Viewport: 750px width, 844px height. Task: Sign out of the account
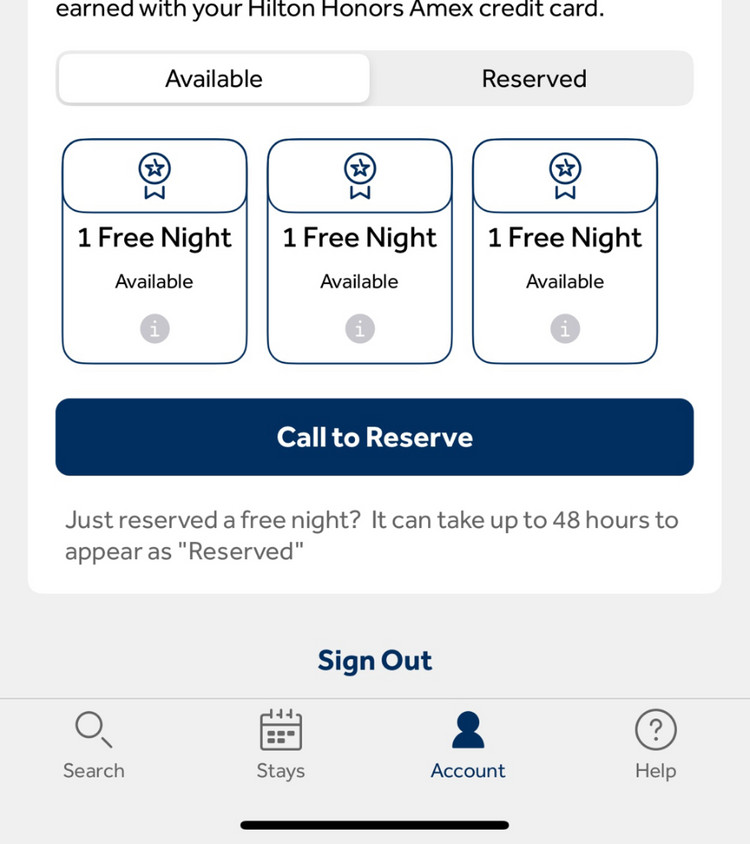374,660
